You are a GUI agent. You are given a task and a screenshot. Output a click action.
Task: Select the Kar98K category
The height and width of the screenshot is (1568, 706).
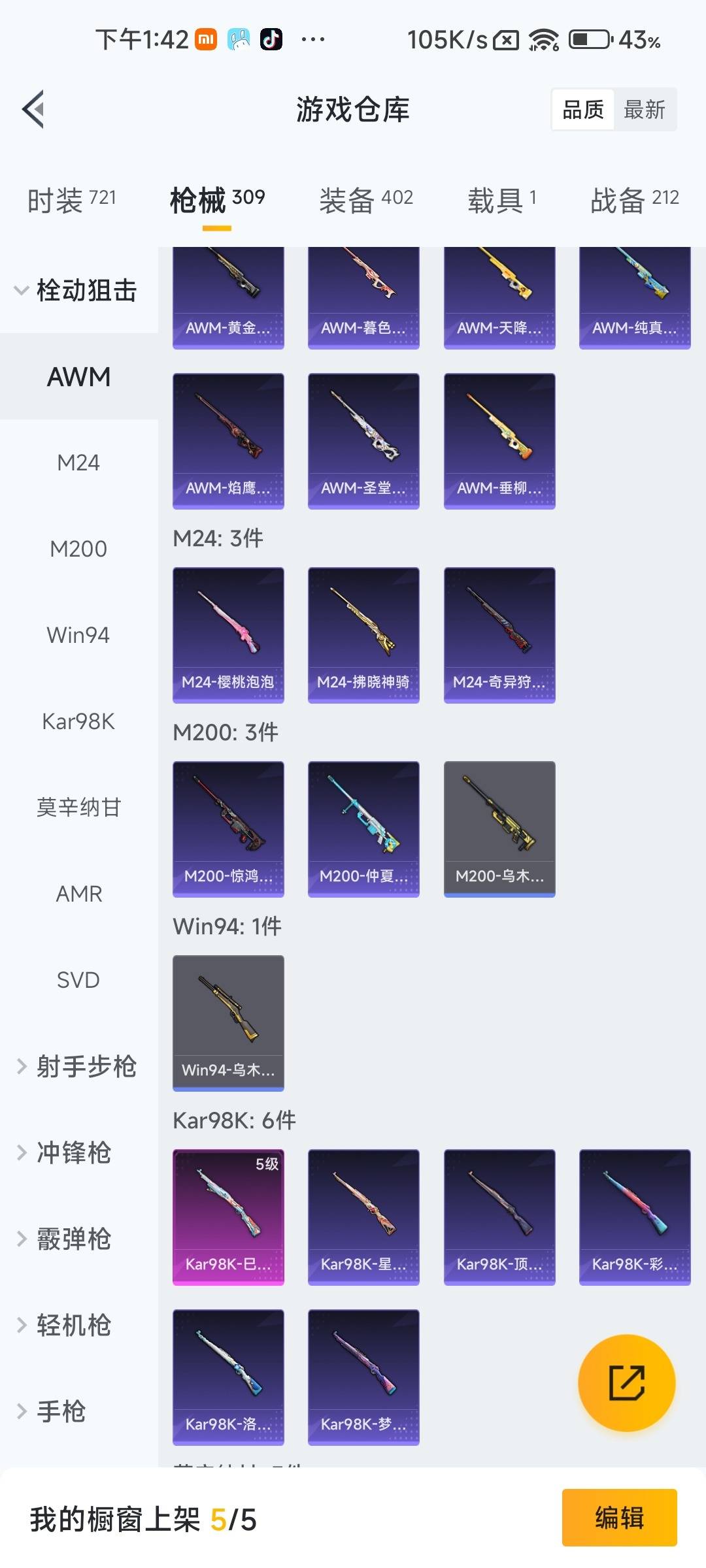[78, 721]
